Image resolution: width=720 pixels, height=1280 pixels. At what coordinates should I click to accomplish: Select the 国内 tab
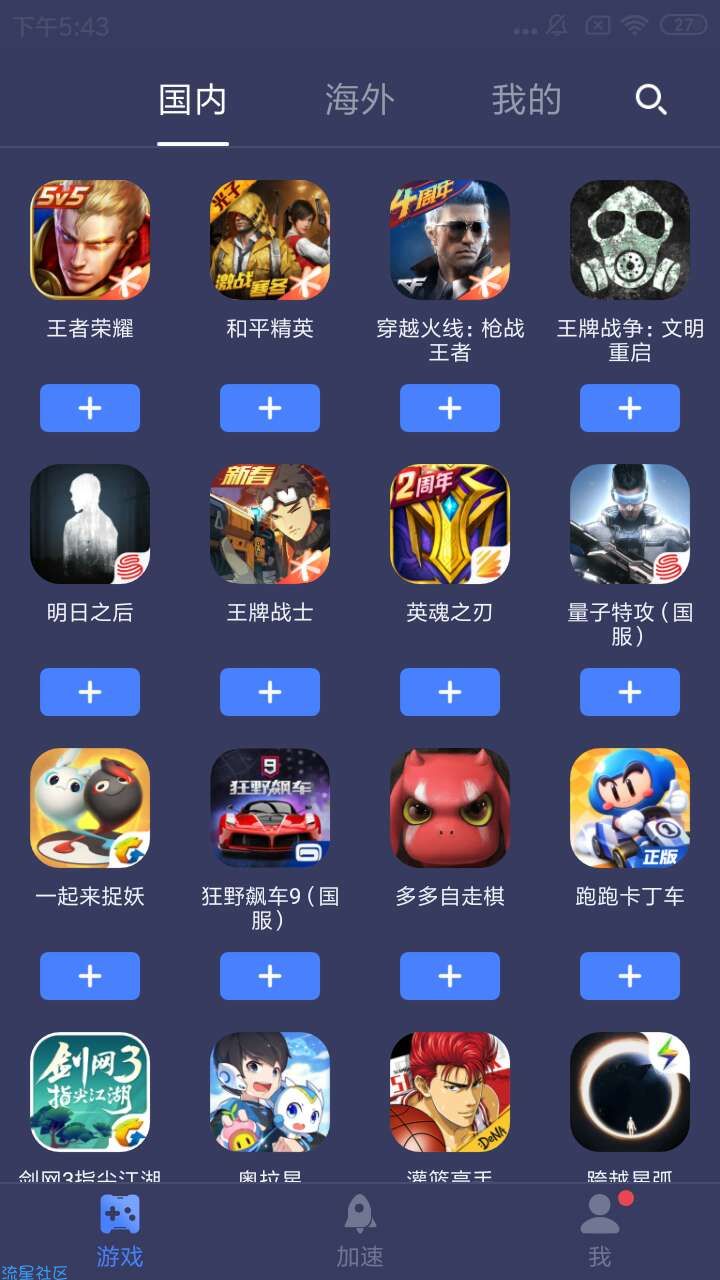[x=193, y=100]
